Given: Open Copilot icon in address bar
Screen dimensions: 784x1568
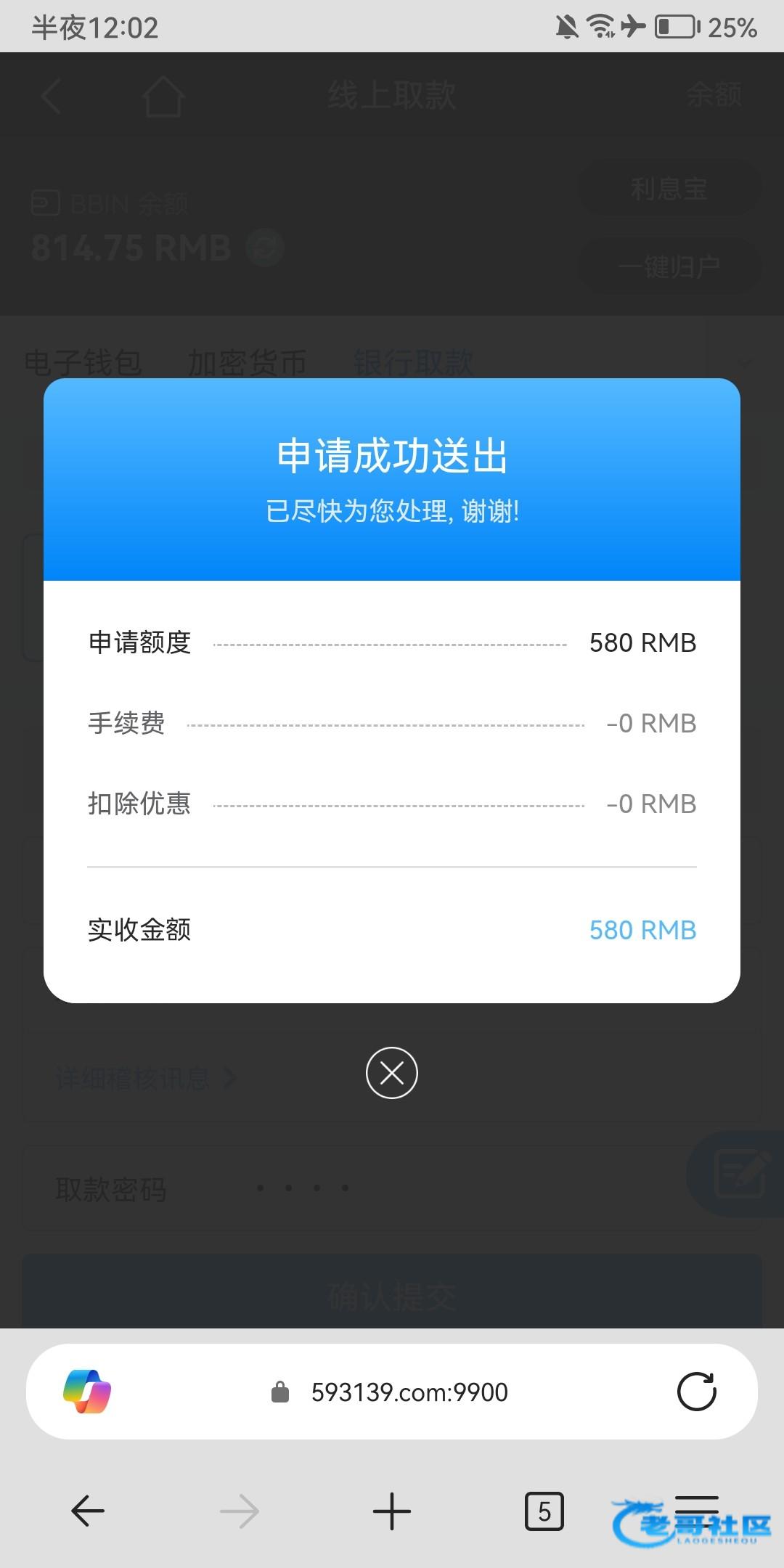Looking at the screenshot, I should point(87,1392).
